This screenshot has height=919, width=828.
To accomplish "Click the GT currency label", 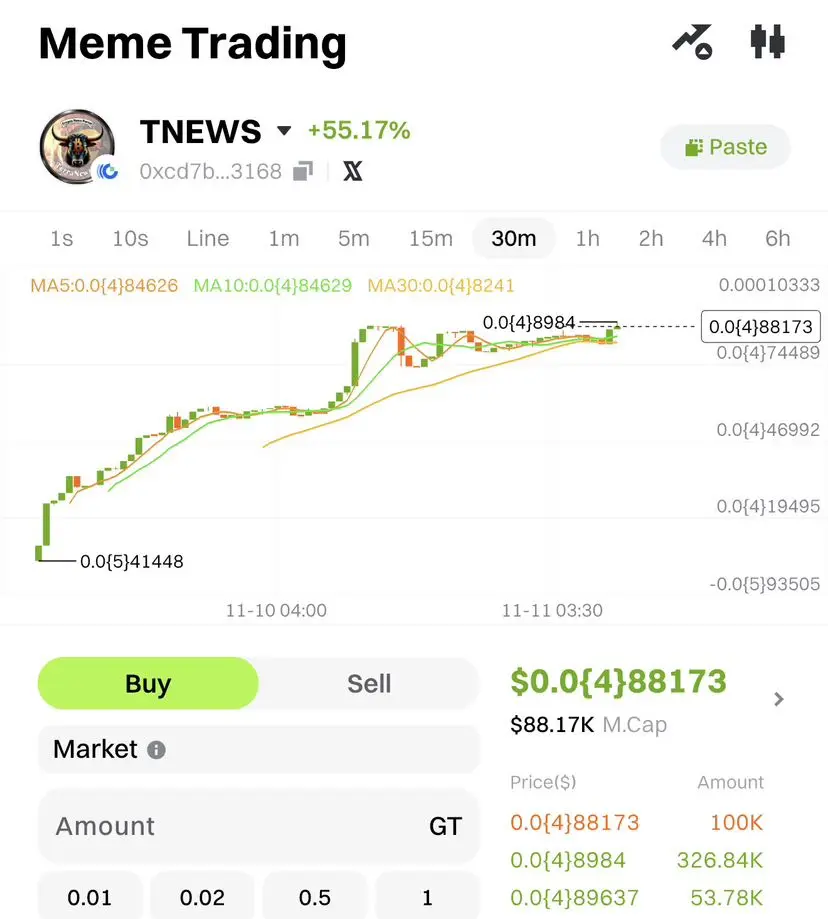I will [x=446, y=826].
